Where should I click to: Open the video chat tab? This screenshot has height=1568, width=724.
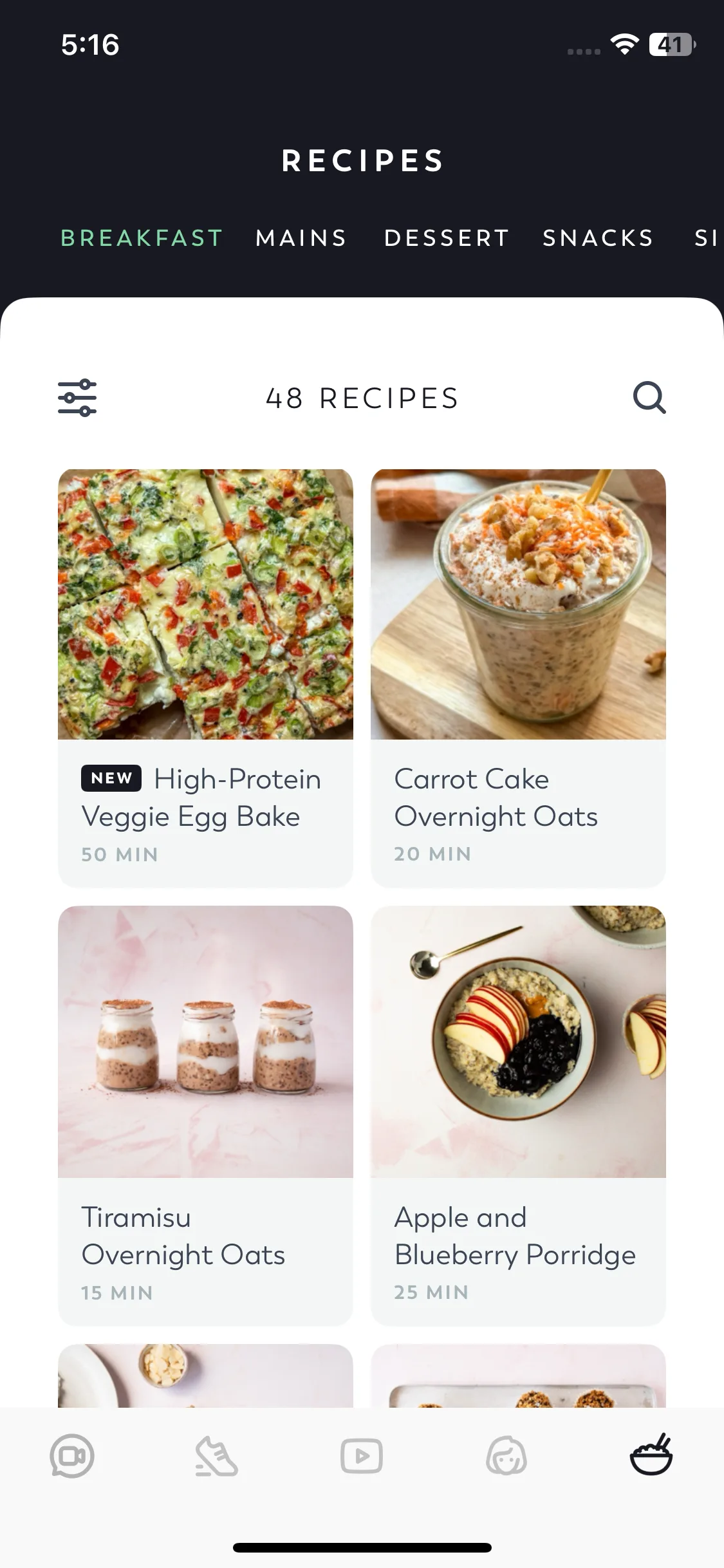click(x=72, y=1456)
